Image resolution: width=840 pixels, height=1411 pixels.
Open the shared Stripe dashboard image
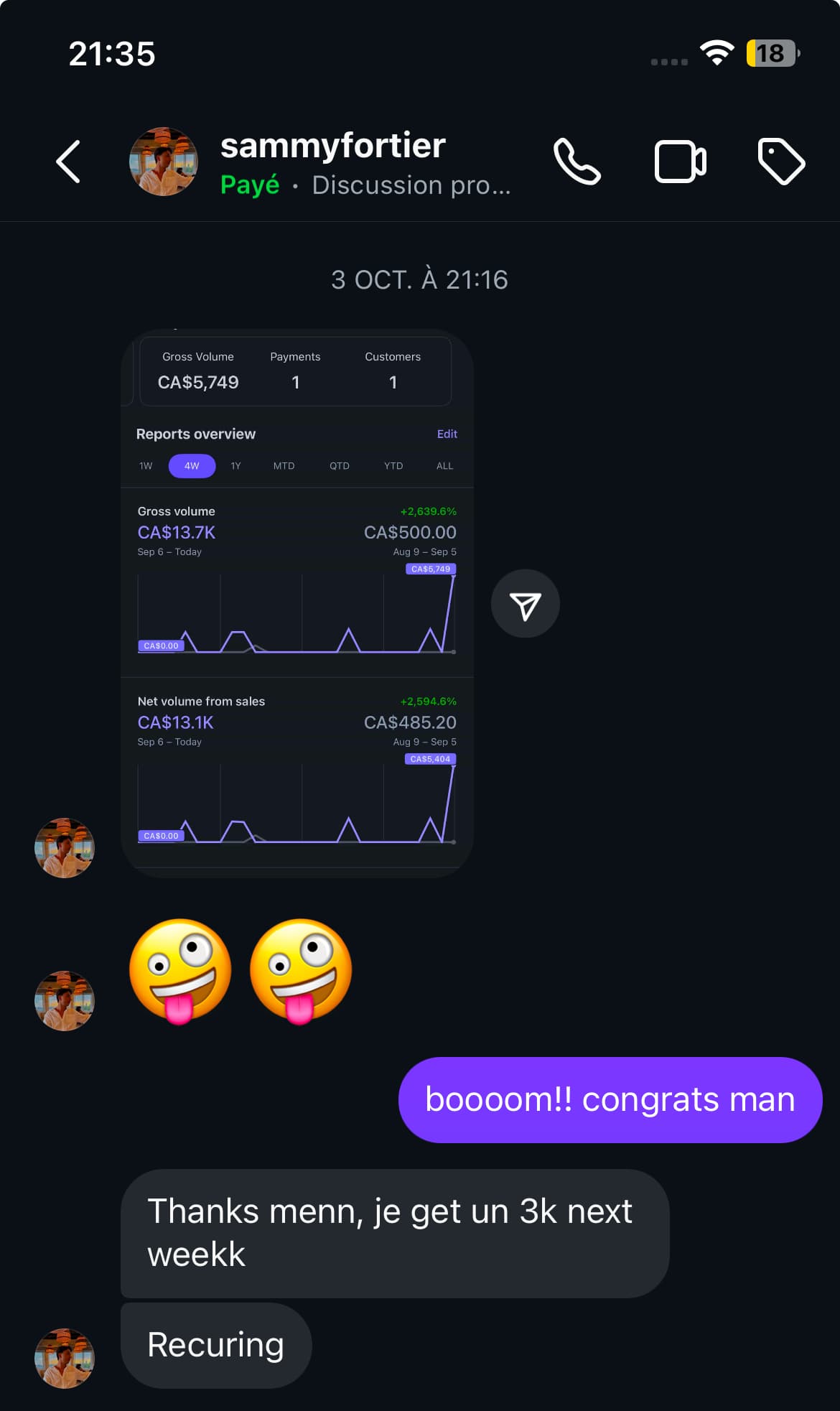click(x=297, y=603)
